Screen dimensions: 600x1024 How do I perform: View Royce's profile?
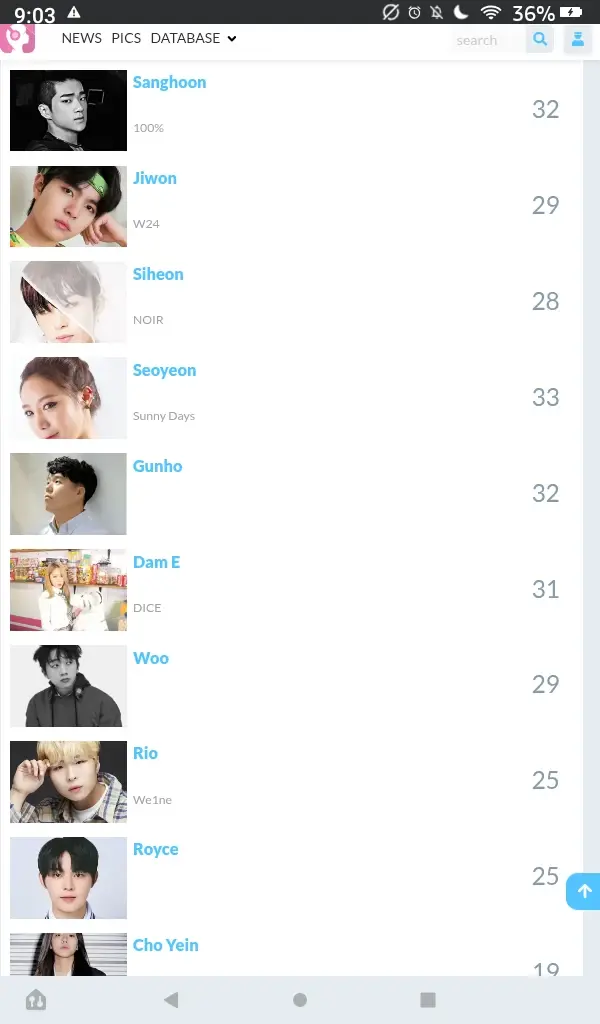tap(155, 849)
